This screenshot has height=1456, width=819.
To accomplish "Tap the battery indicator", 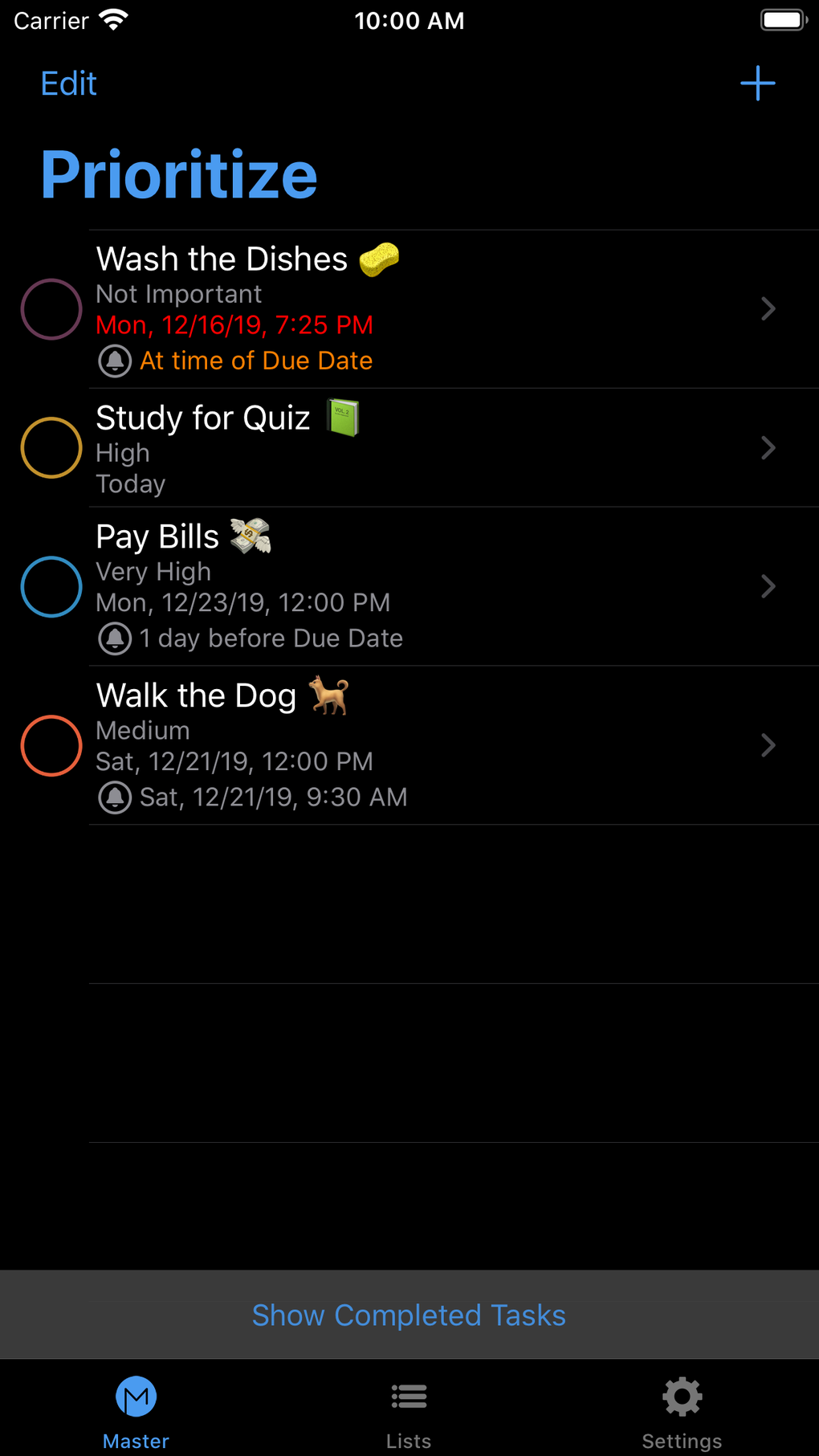I will [782, 19].
